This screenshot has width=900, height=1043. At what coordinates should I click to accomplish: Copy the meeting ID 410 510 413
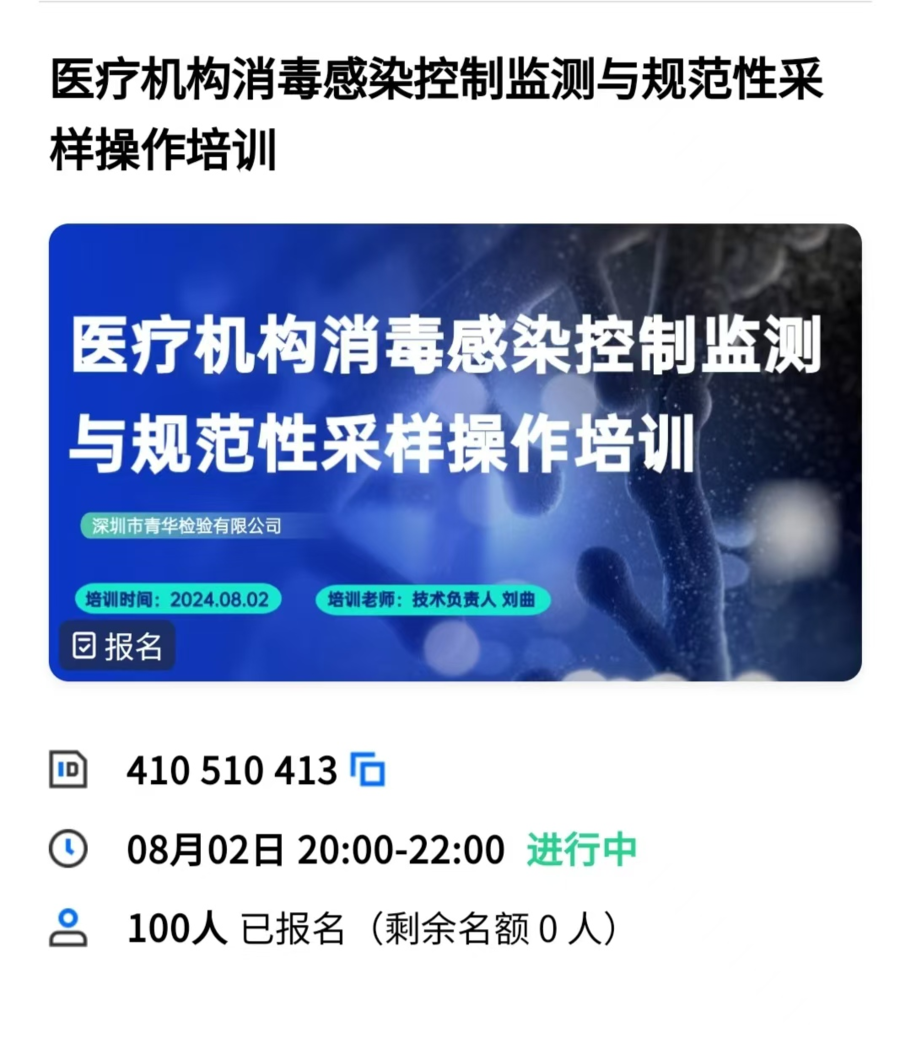point(368,770)
